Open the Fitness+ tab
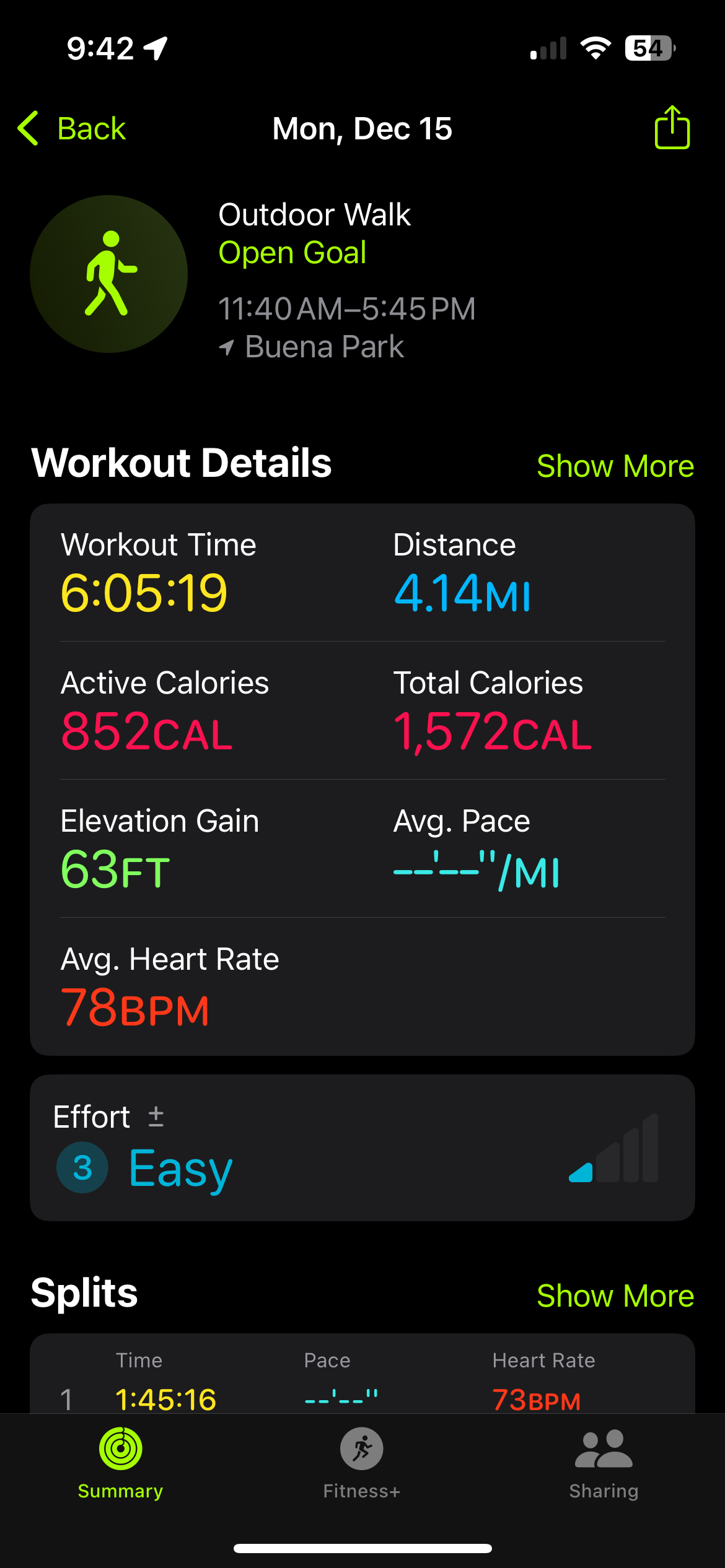 pos(362,1463)
